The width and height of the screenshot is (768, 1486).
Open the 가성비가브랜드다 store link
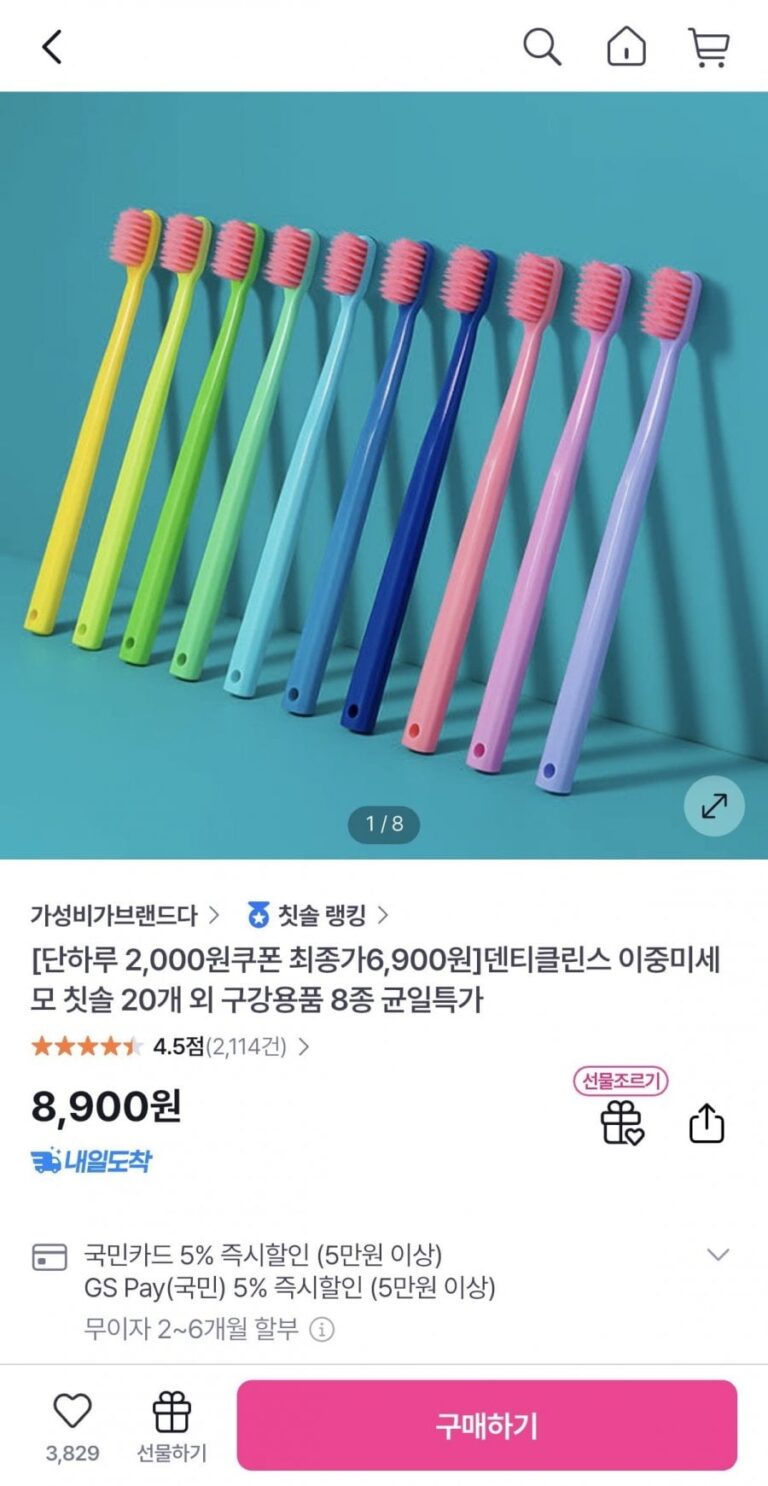tap(126, 914)
